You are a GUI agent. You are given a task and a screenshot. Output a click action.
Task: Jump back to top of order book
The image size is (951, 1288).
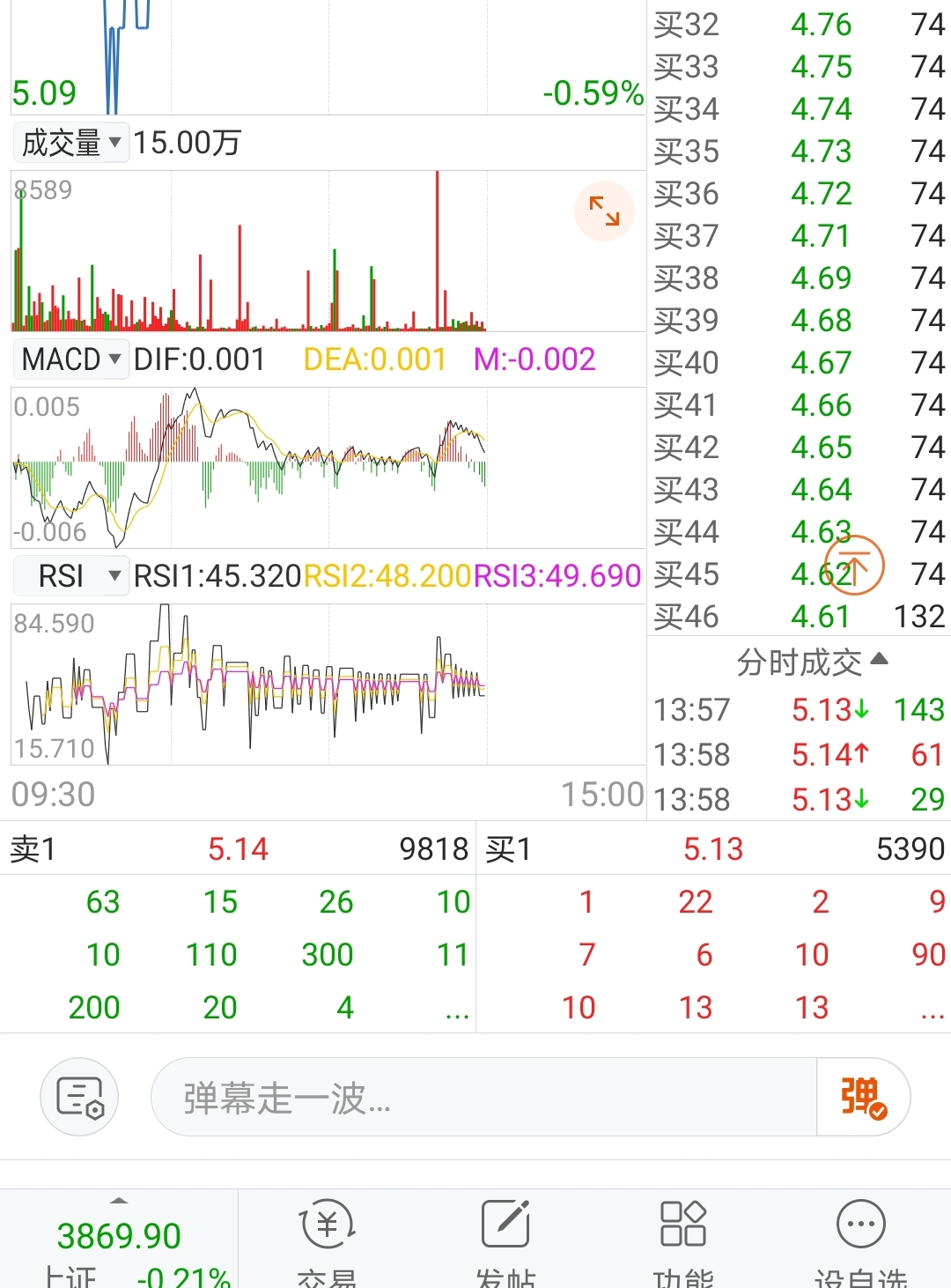[853, 565]
